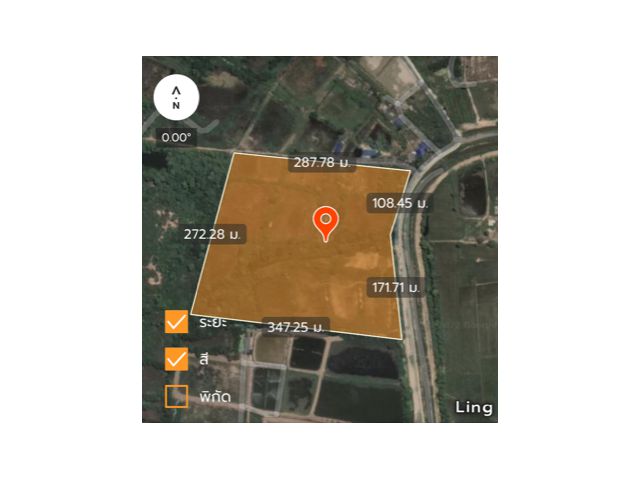Tap the orange location pin on the plot
Screen dimensions: 640x480
coord(326,222)
